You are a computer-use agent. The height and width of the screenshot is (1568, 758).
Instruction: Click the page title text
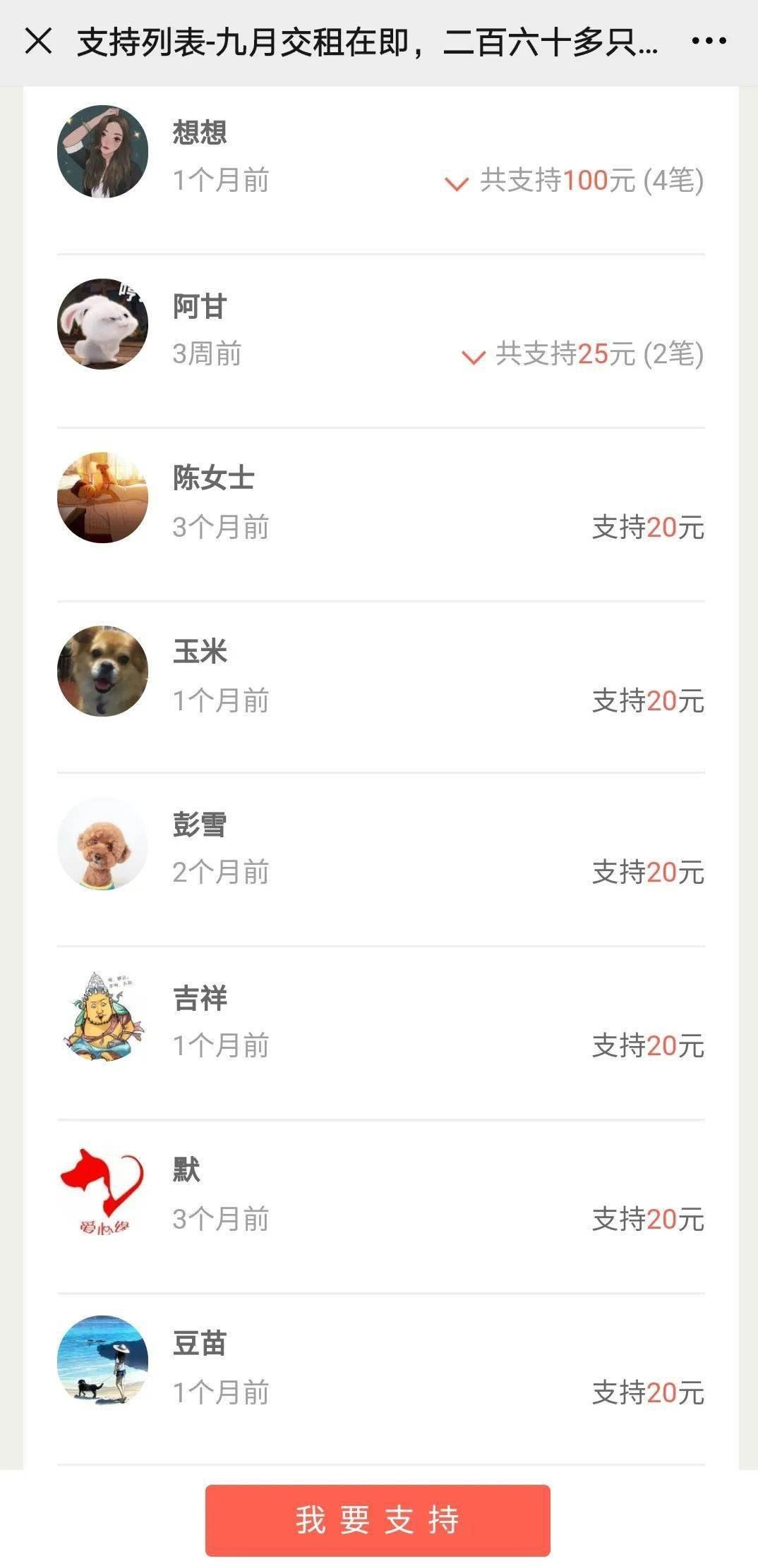pos(367,40)
